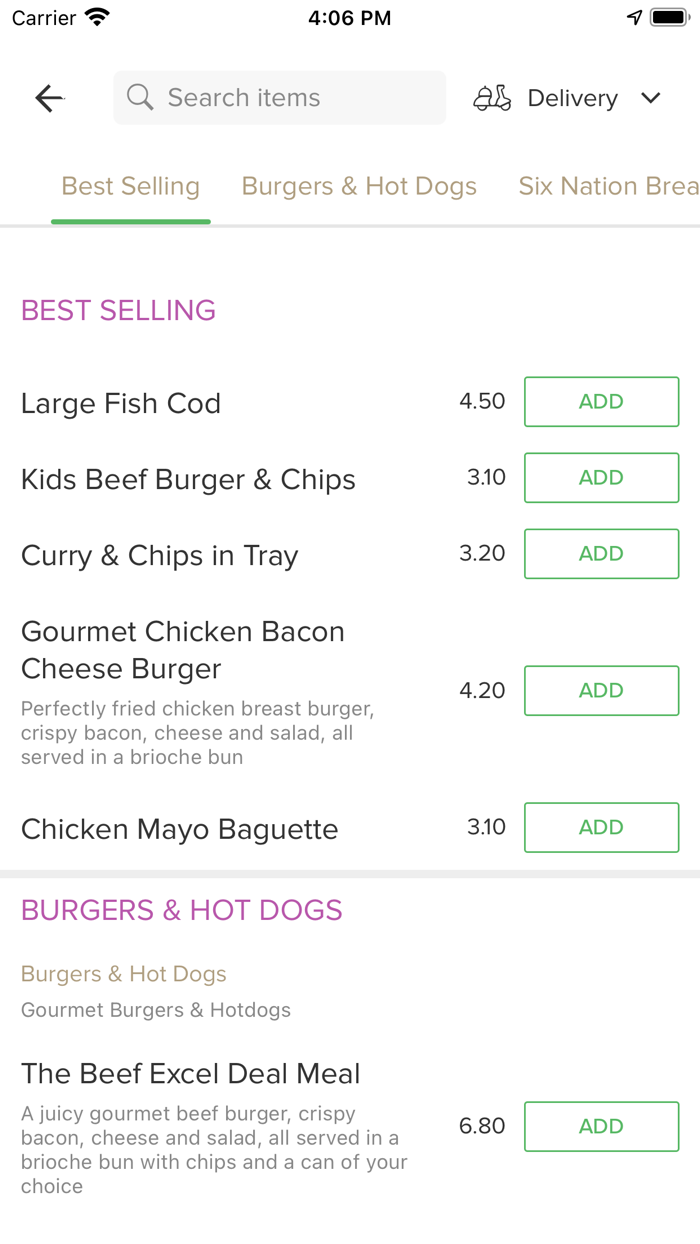Switch to Burgers & Hot Dogs tab
Screen dimensions: 700x1244
tap(359, 187)
